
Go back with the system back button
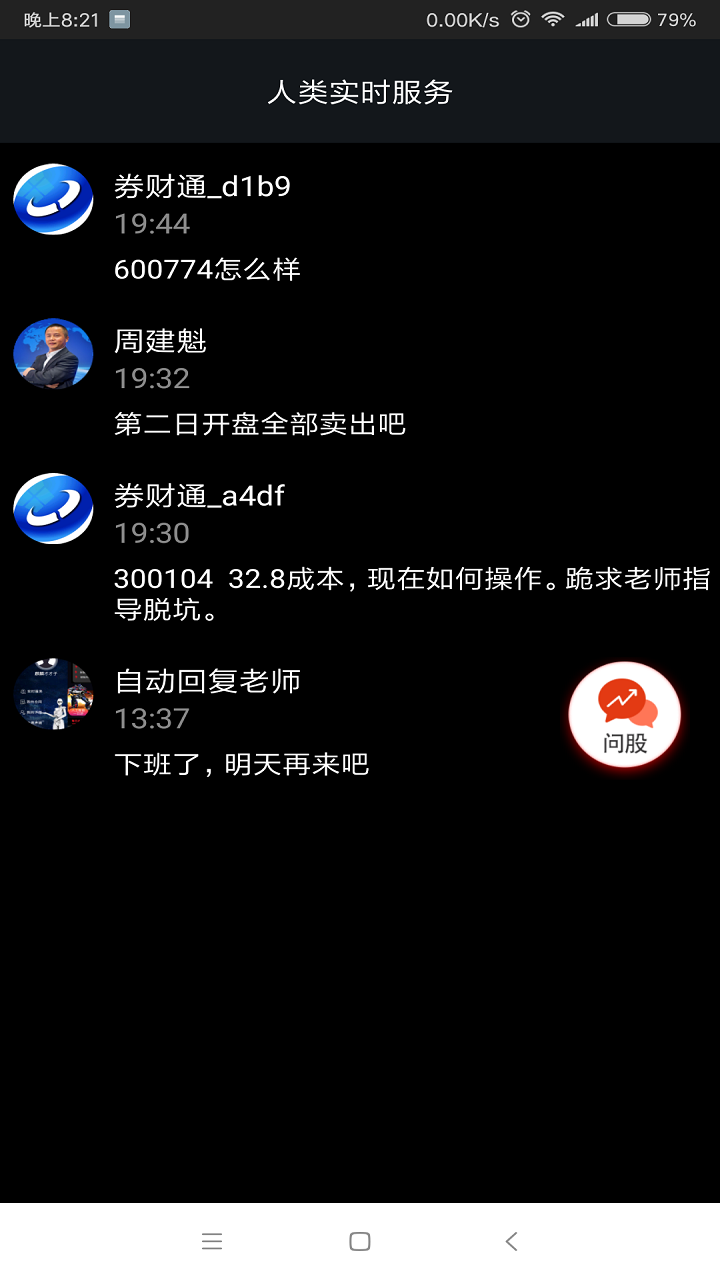point(511,1241)
